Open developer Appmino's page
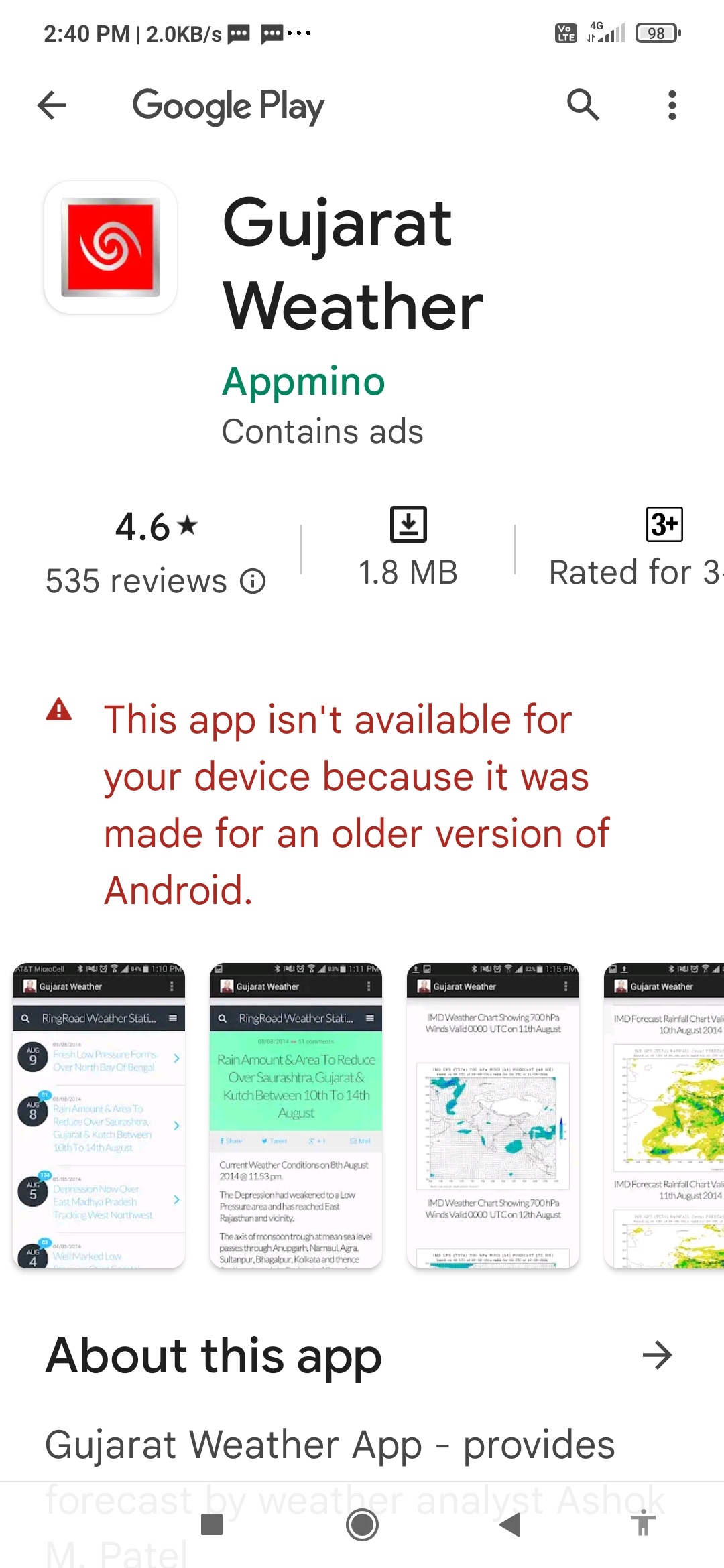 (x=304, y=382)
